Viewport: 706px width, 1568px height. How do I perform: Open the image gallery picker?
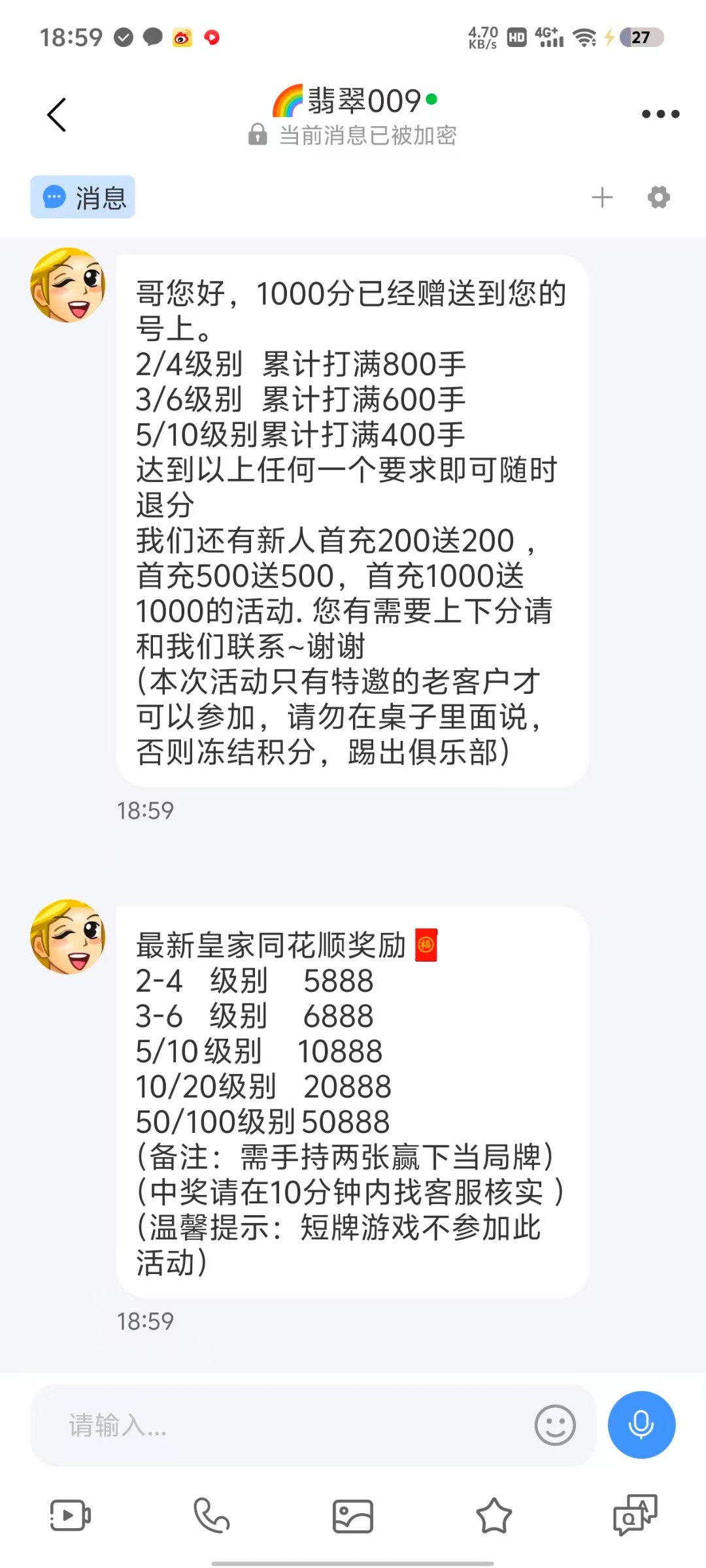pyautogui.click(x=353, y=1516)
